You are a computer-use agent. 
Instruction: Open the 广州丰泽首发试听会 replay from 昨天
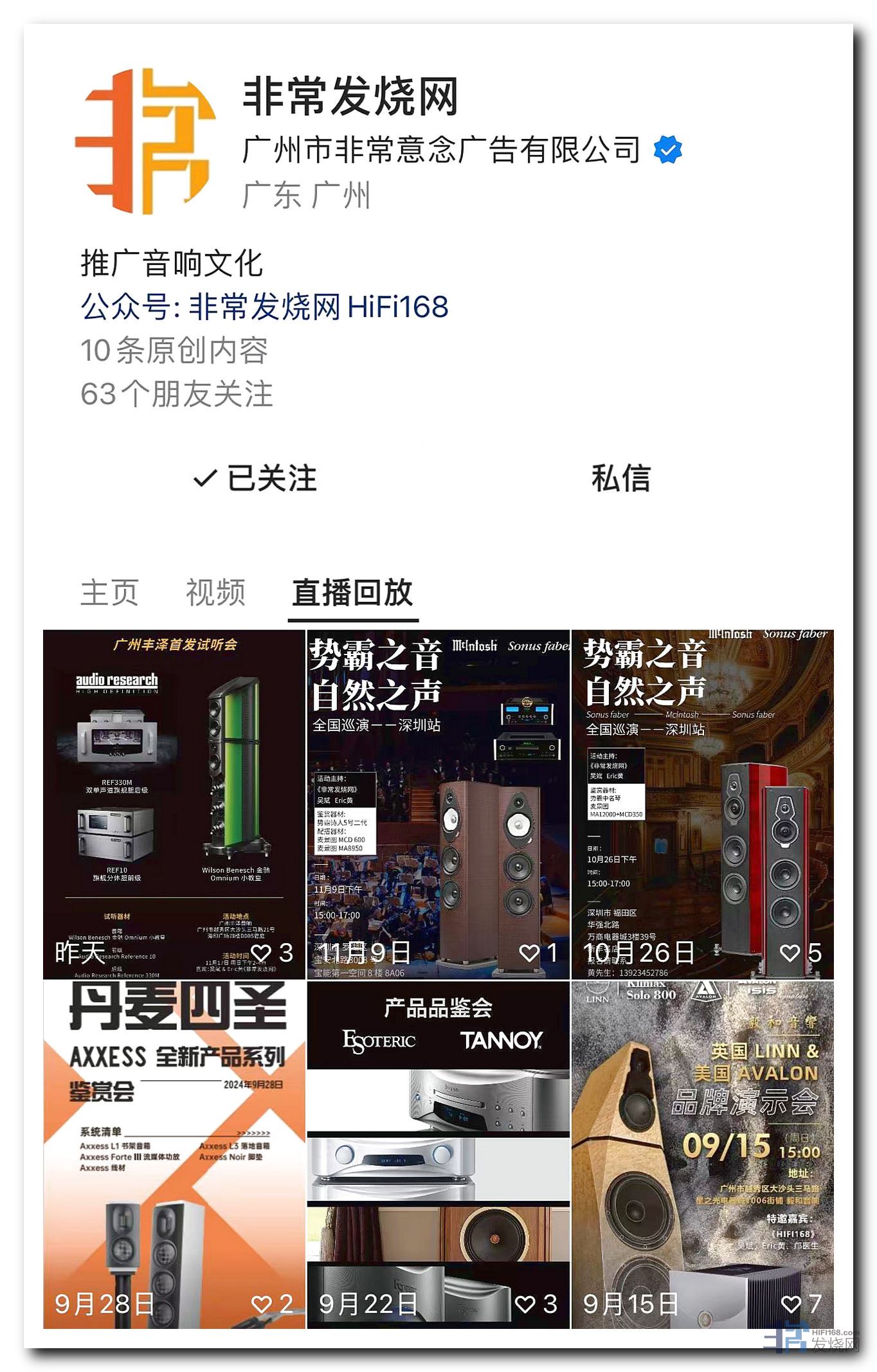click(174, 804)
